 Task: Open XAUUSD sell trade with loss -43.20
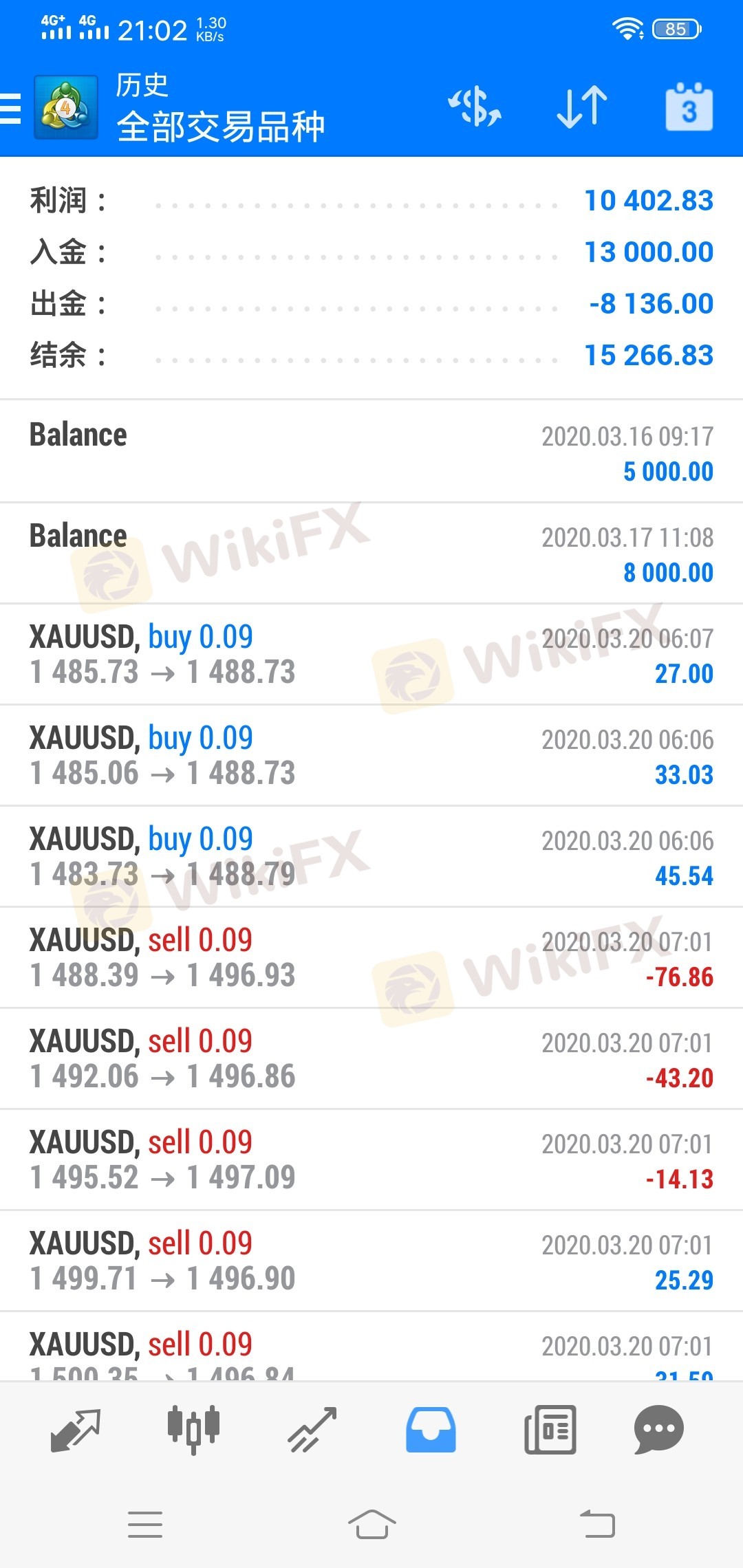click(x=371, y=1058)
